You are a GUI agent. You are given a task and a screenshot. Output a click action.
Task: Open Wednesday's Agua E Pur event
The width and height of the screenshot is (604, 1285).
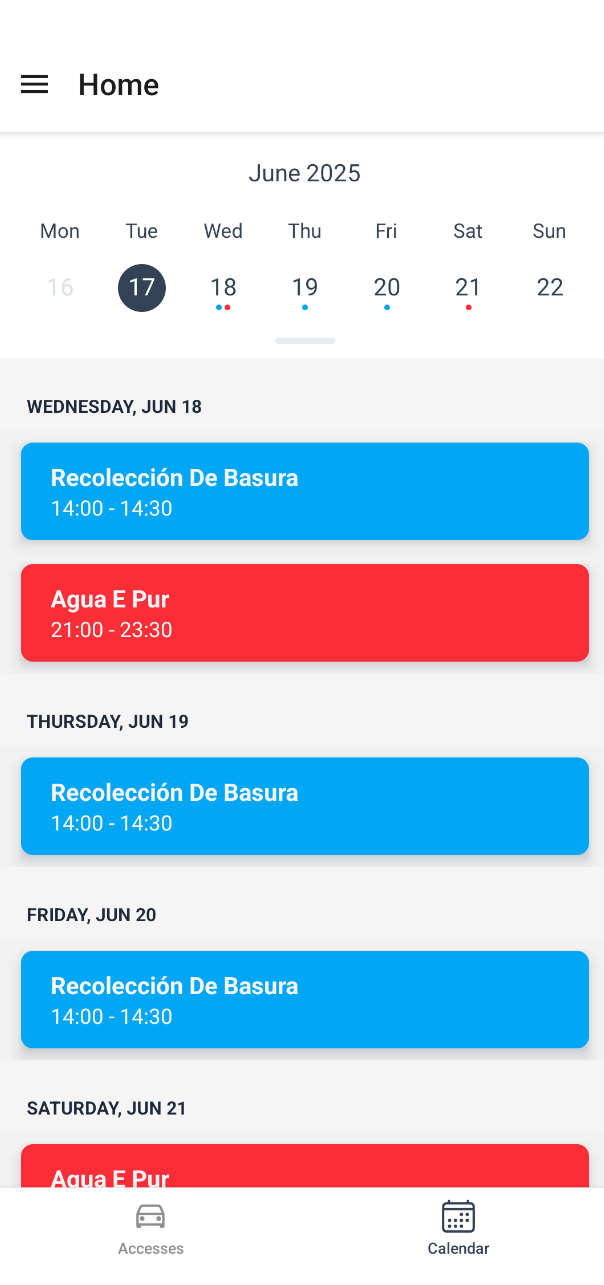coord(305,613)
